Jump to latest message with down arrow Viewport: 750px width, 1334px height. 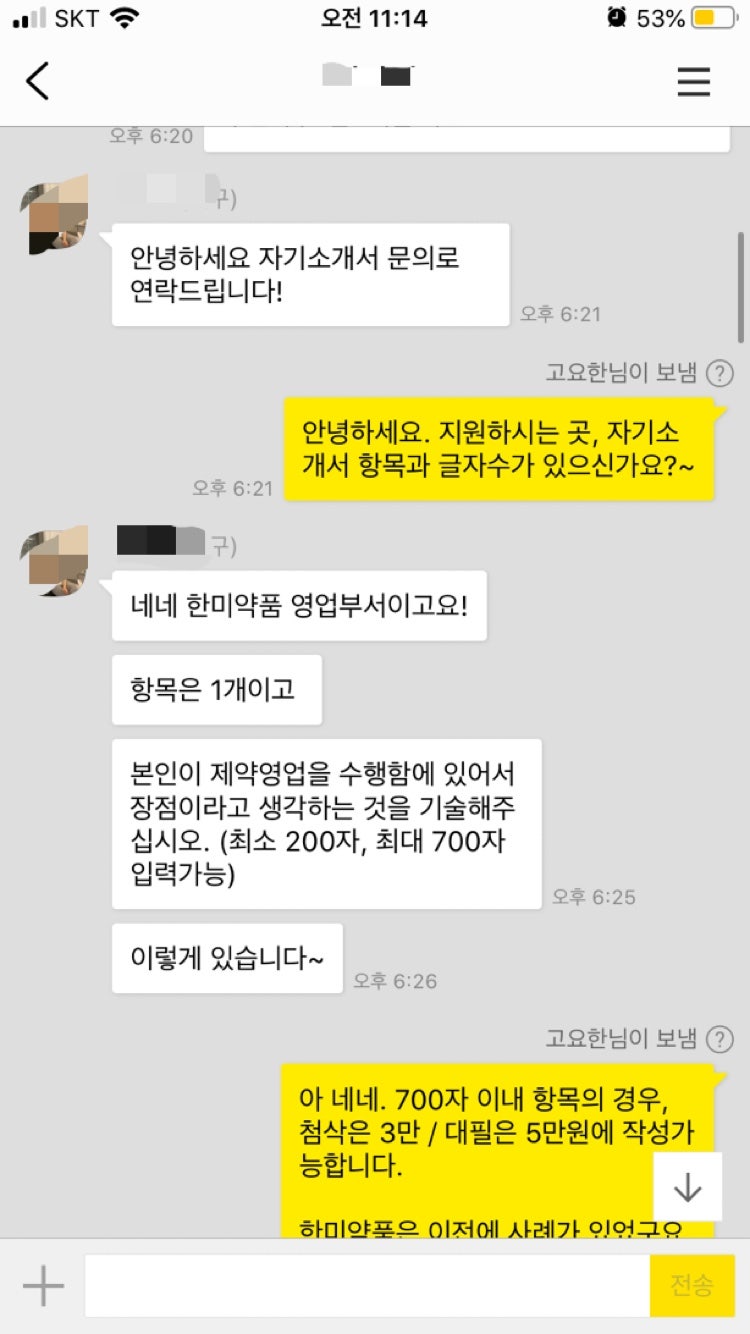tap(688, 1187)
